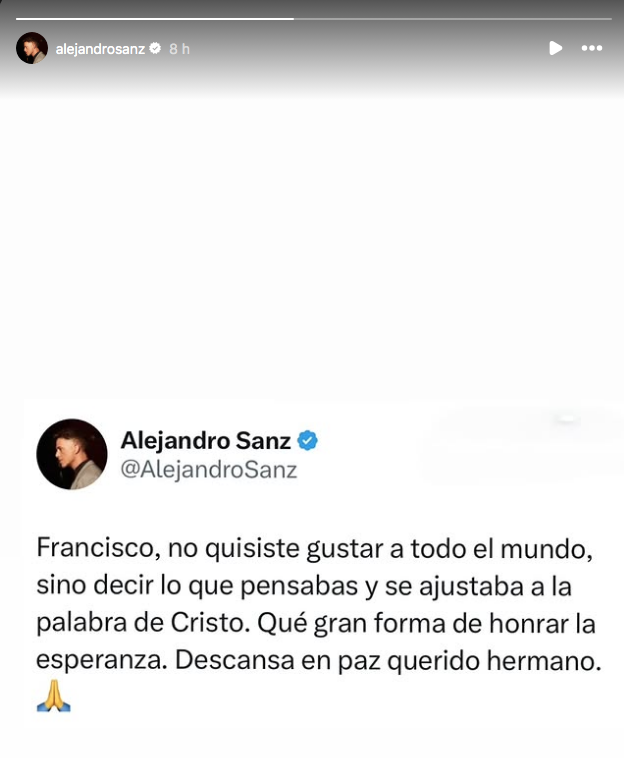
Task: Resume story playback with play button
Action: [556, 48]
